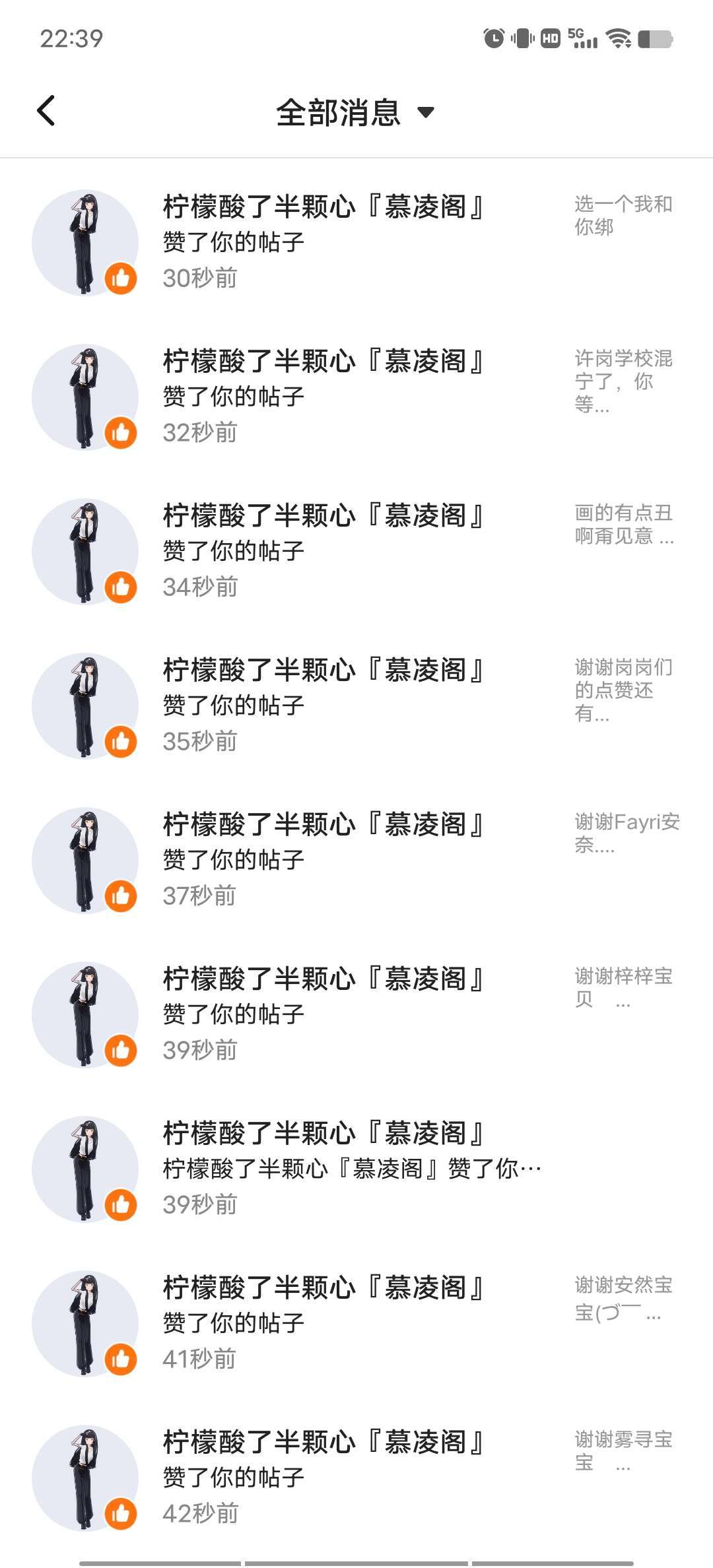View the 画的有点丑 post preview
This screenshot has height=1568, width=713.
click(623, 525)
